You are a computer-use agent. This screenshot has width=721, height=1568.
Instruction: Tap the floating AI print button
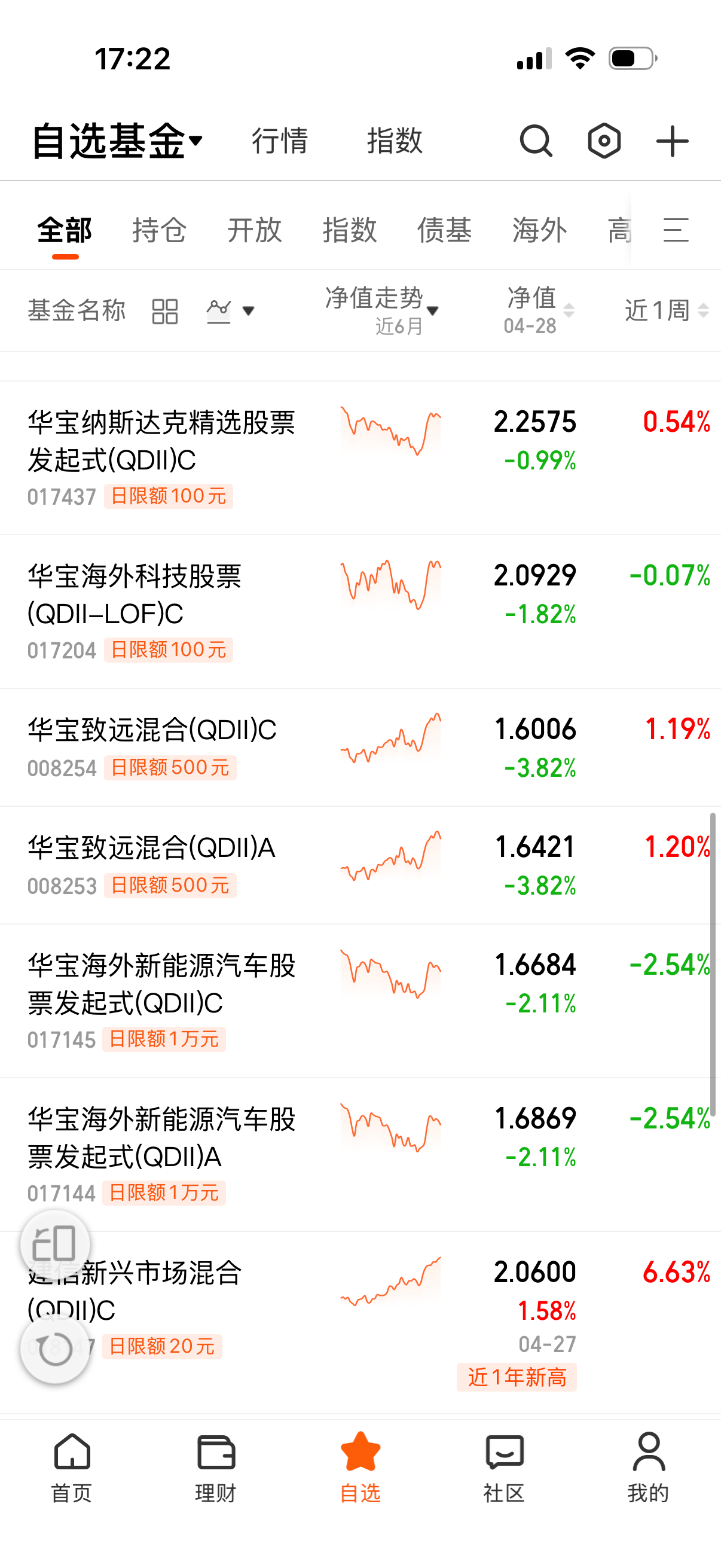[55, 1244]
